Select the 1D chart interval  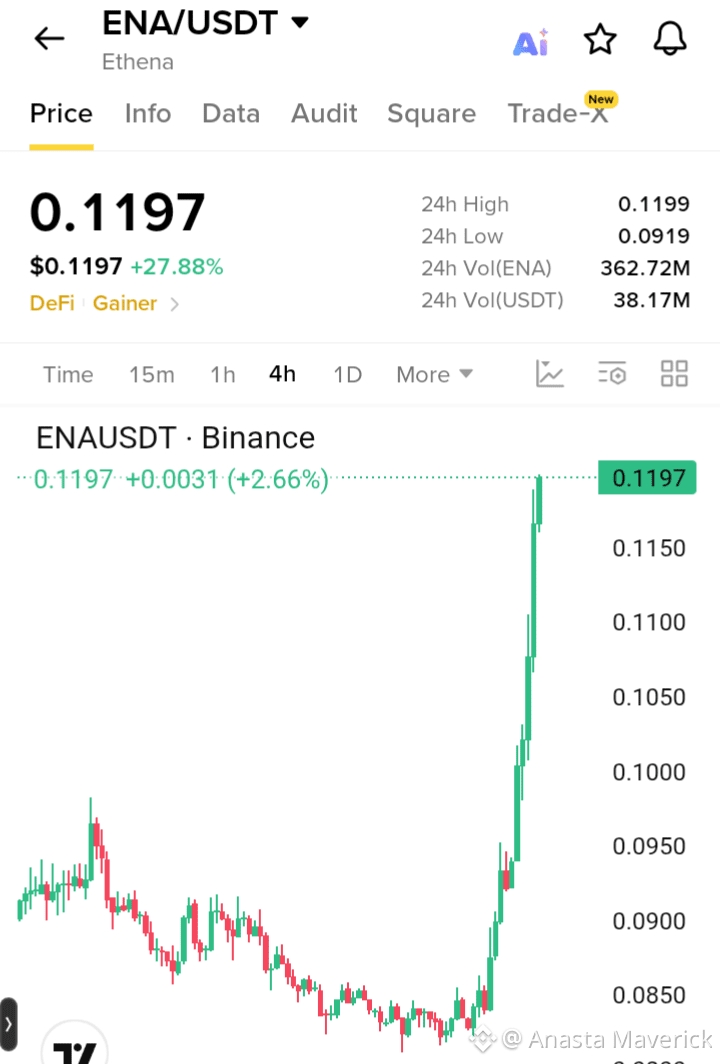pyautogui.click(x=347, y=375)
